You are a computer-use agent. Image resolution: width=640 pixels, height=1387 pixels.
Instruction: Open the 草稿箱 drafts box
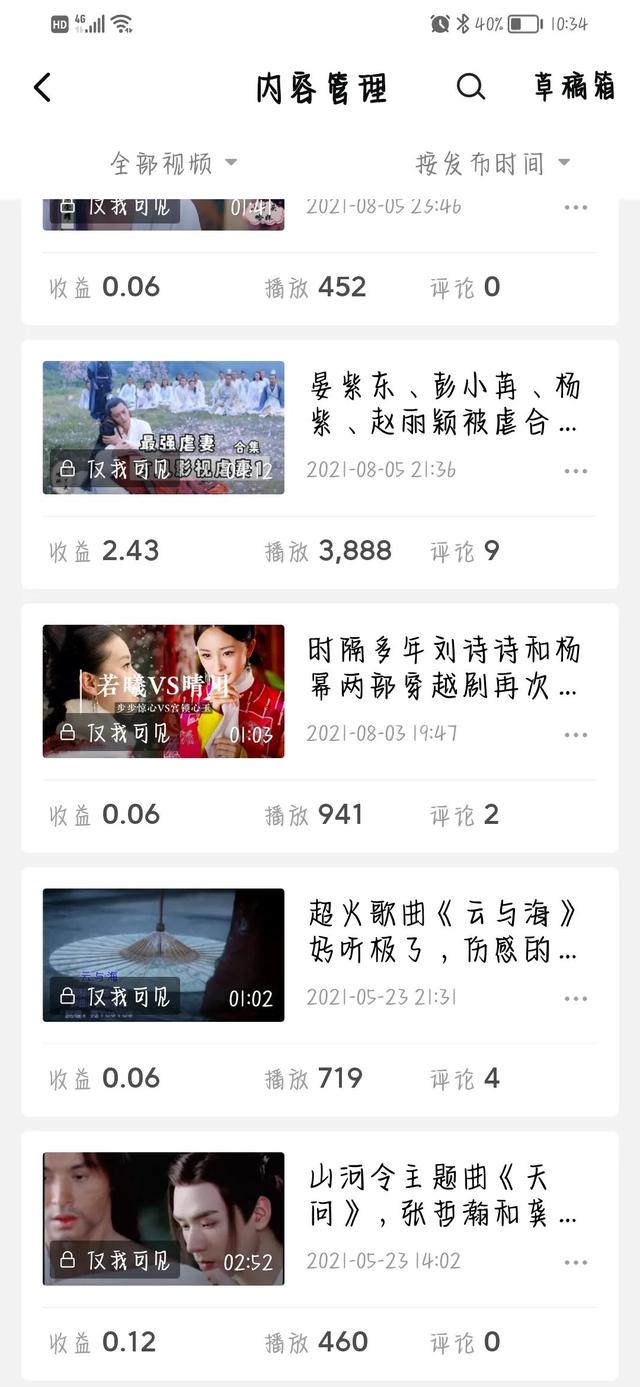pos(574,88)
